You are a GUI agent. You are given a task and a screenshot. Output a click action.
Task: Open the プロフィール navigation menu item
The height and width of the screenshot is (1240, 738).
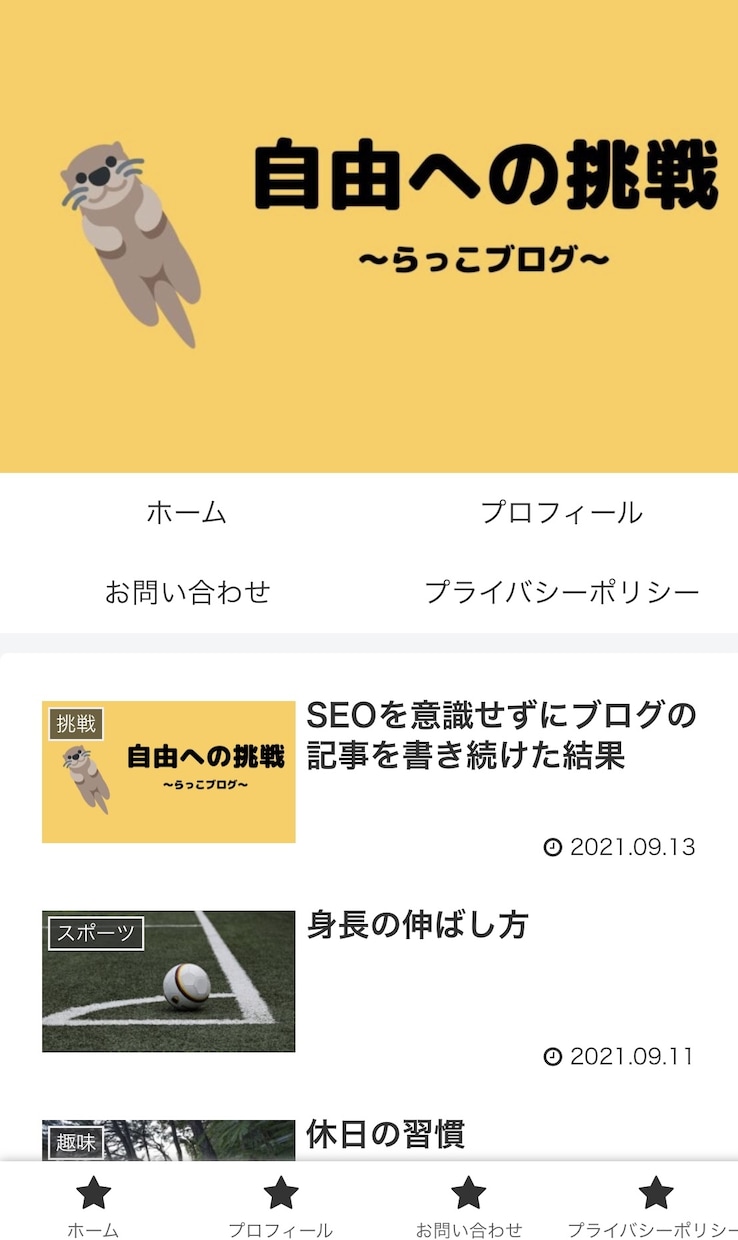tap(563, 512)
